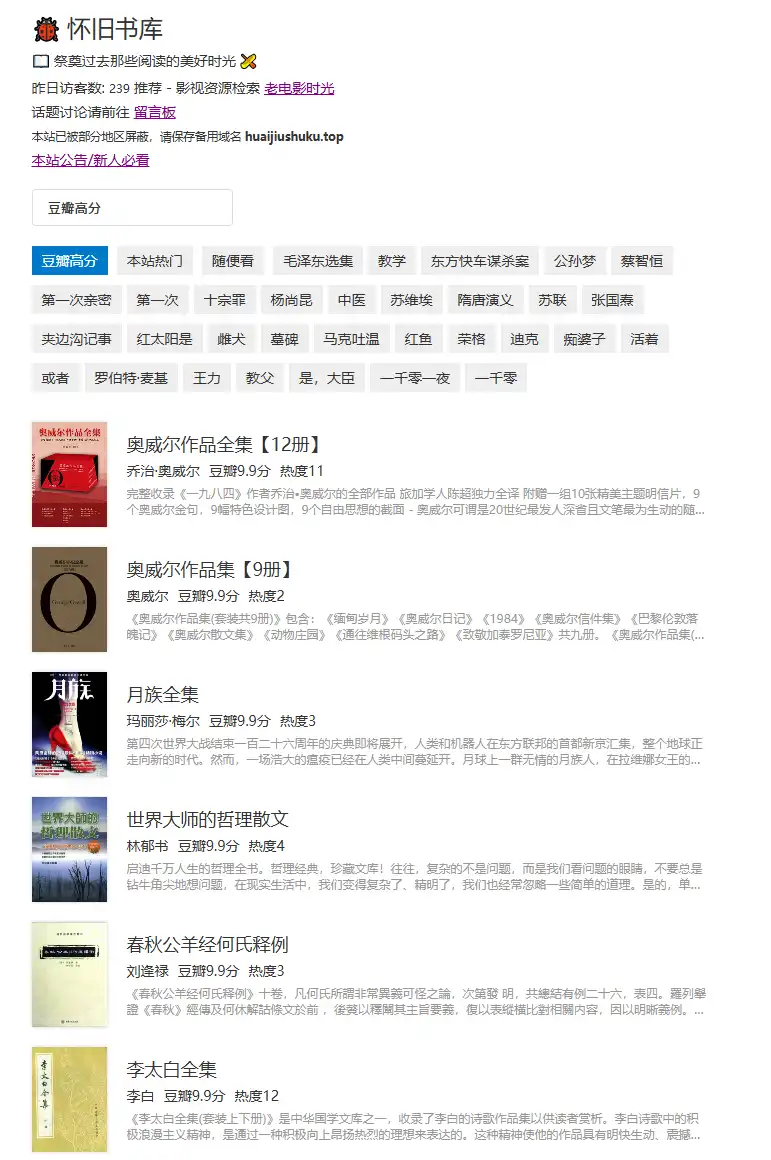Open 奥威尔作品集【9册】 book entry
The image size is (771, 1160).
[209, 569]
